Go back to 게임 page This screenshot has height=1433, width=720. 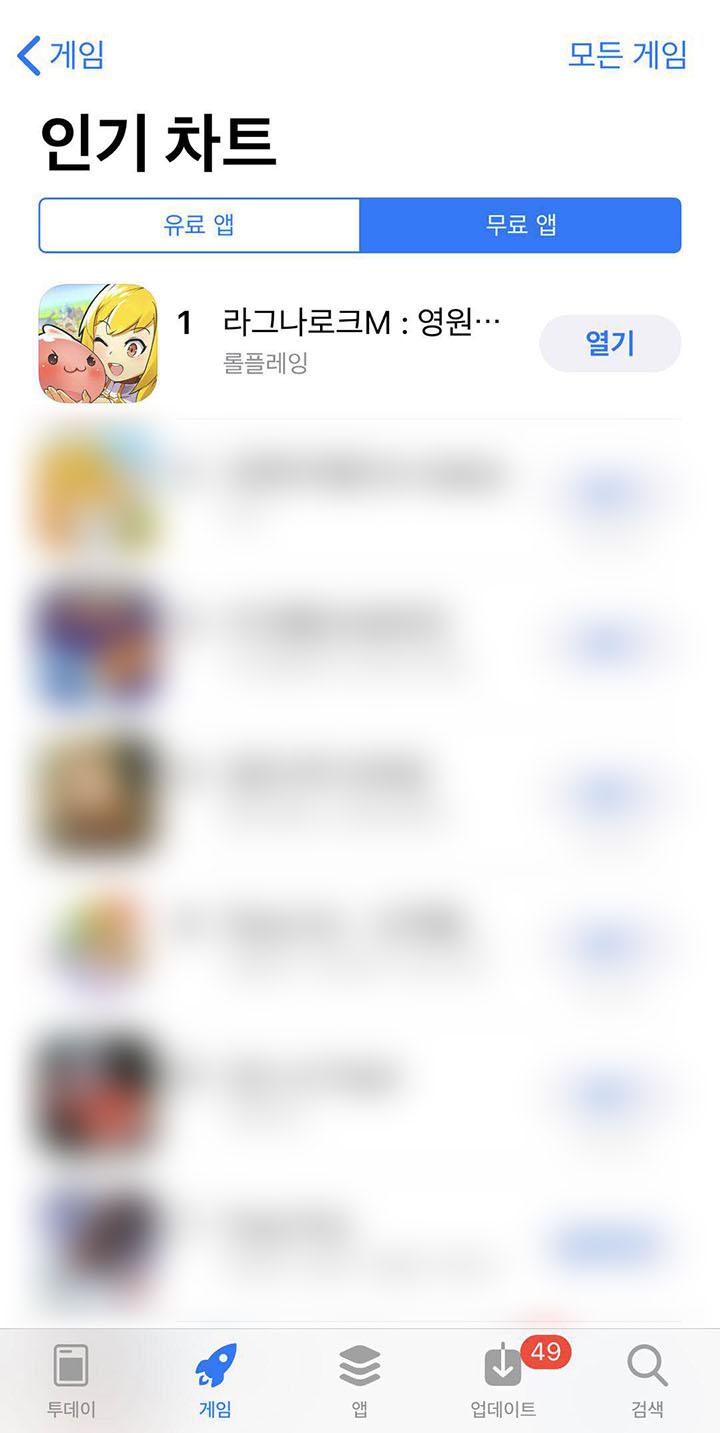pyautogui.click(x=62, y=54)
